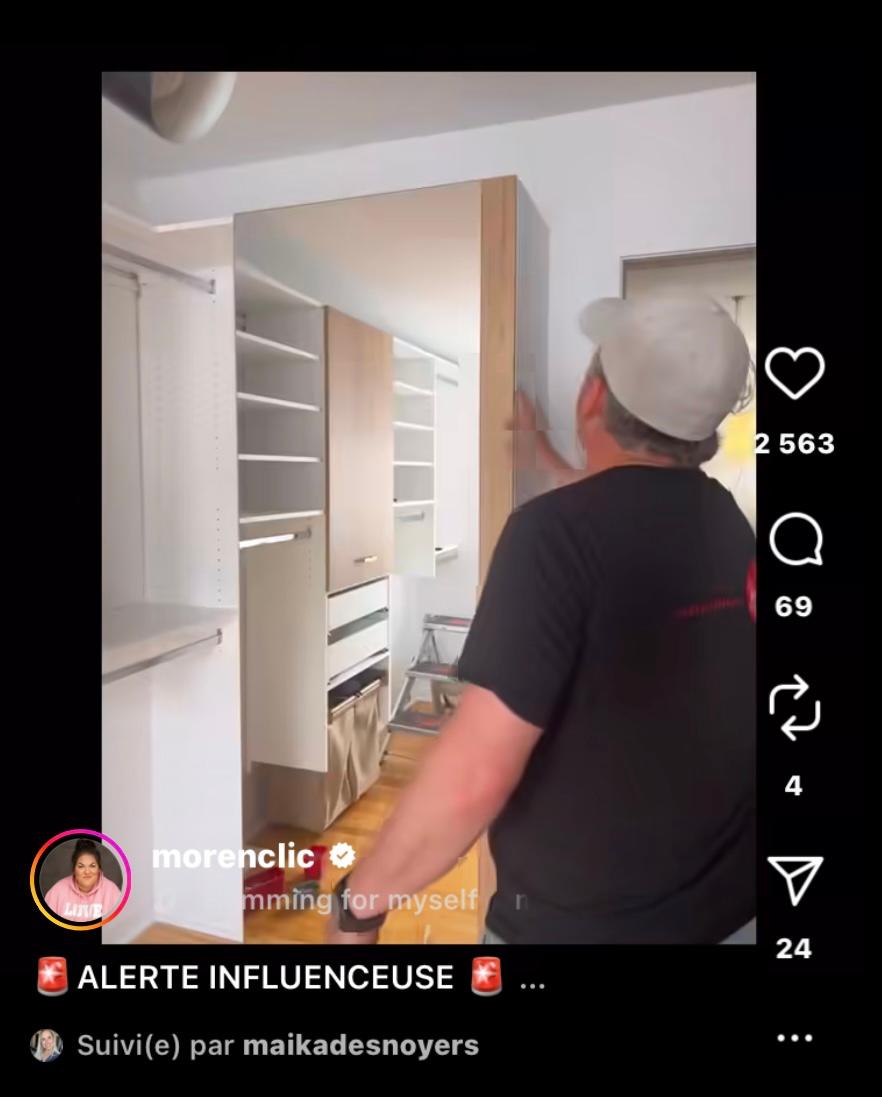Visit the morenclic username profile
The image size is (882, 1097).
tap(232, 856)
